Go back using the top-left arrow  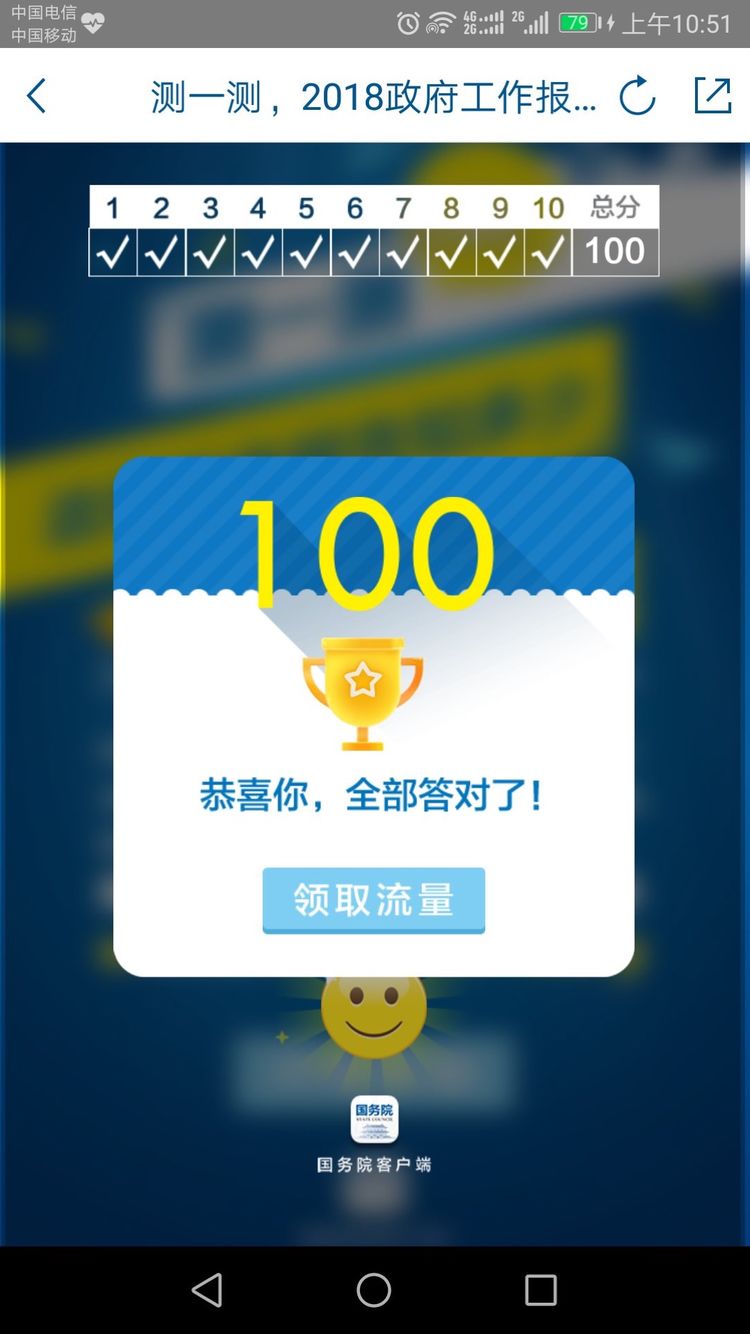tap(37, 97)
